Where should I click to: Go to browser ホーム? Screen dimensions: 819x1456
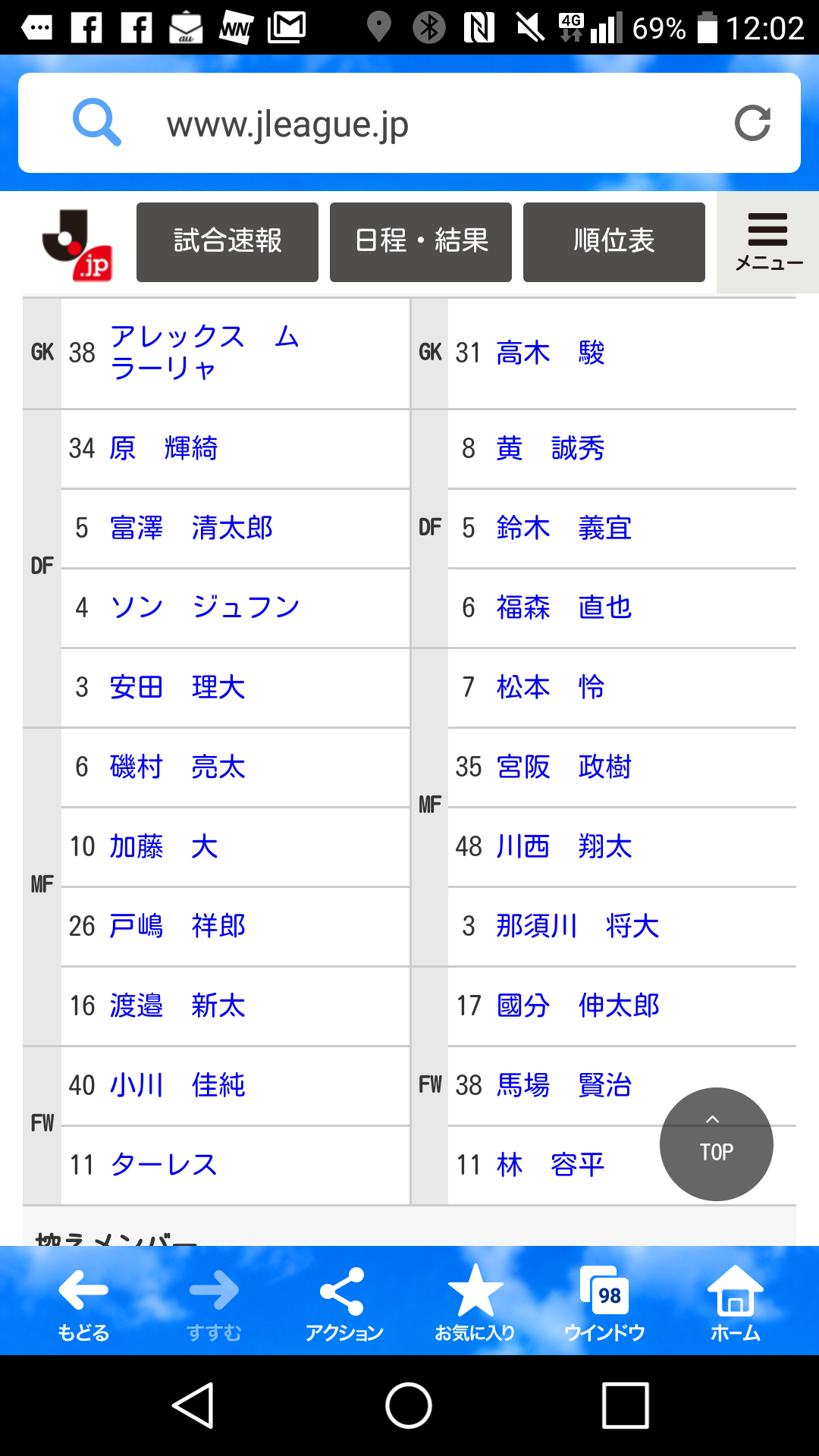(x=735, y=1301)
